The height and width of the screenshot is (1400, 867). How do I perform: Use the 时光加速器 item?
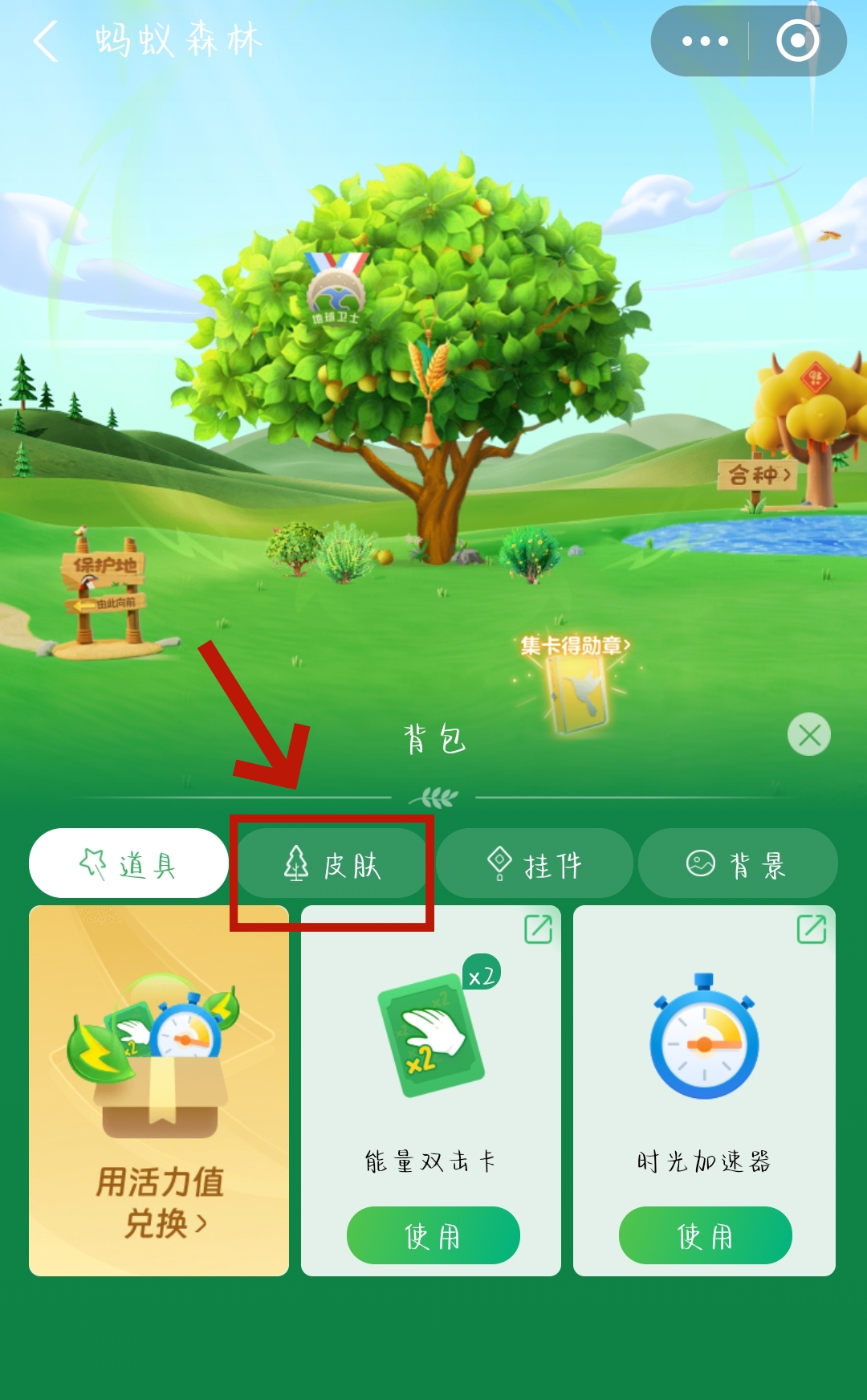click(705, 1235)
